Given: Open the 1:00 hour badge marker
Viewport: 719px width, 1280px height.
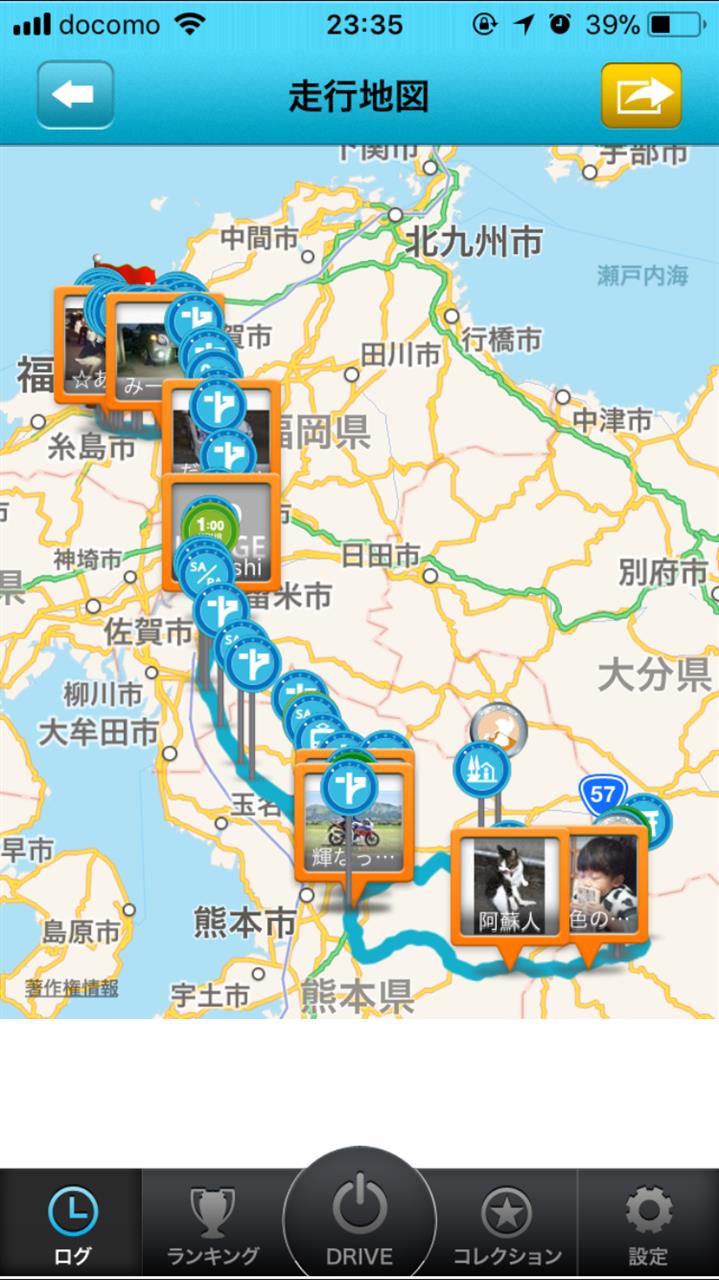Looking at the screenshot, I should (204, 521).
